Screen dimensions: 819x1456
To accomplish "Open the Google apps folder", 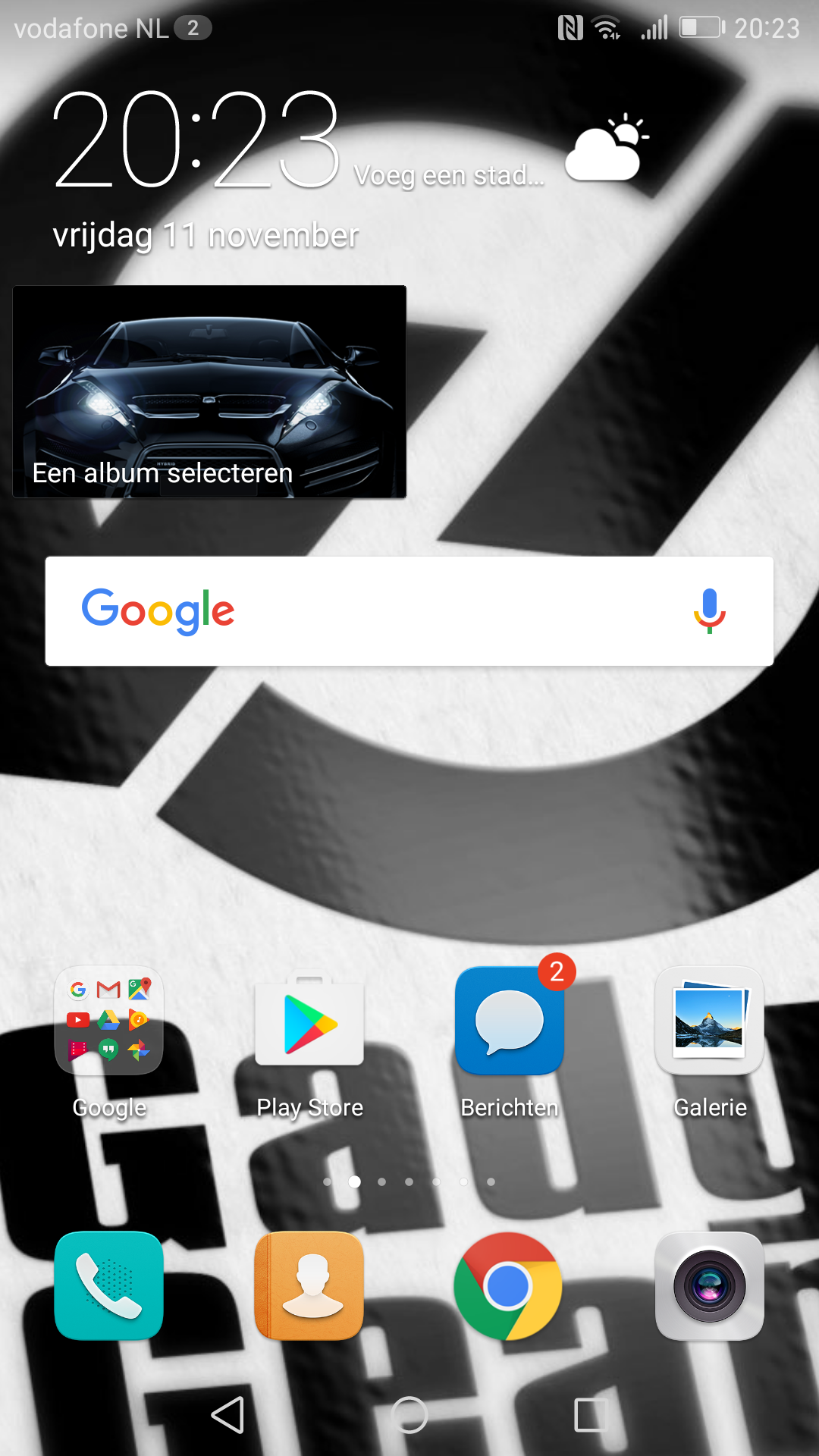I will [109, 1021].
